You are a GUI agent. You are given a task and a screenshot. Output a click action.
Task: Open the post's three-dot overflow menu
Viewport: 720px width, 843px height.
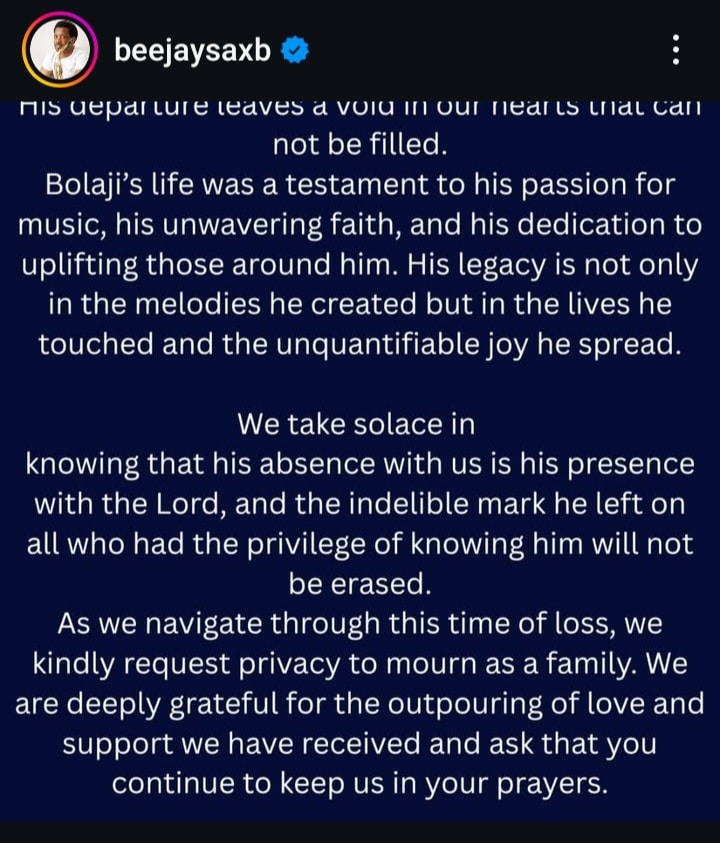676,49
